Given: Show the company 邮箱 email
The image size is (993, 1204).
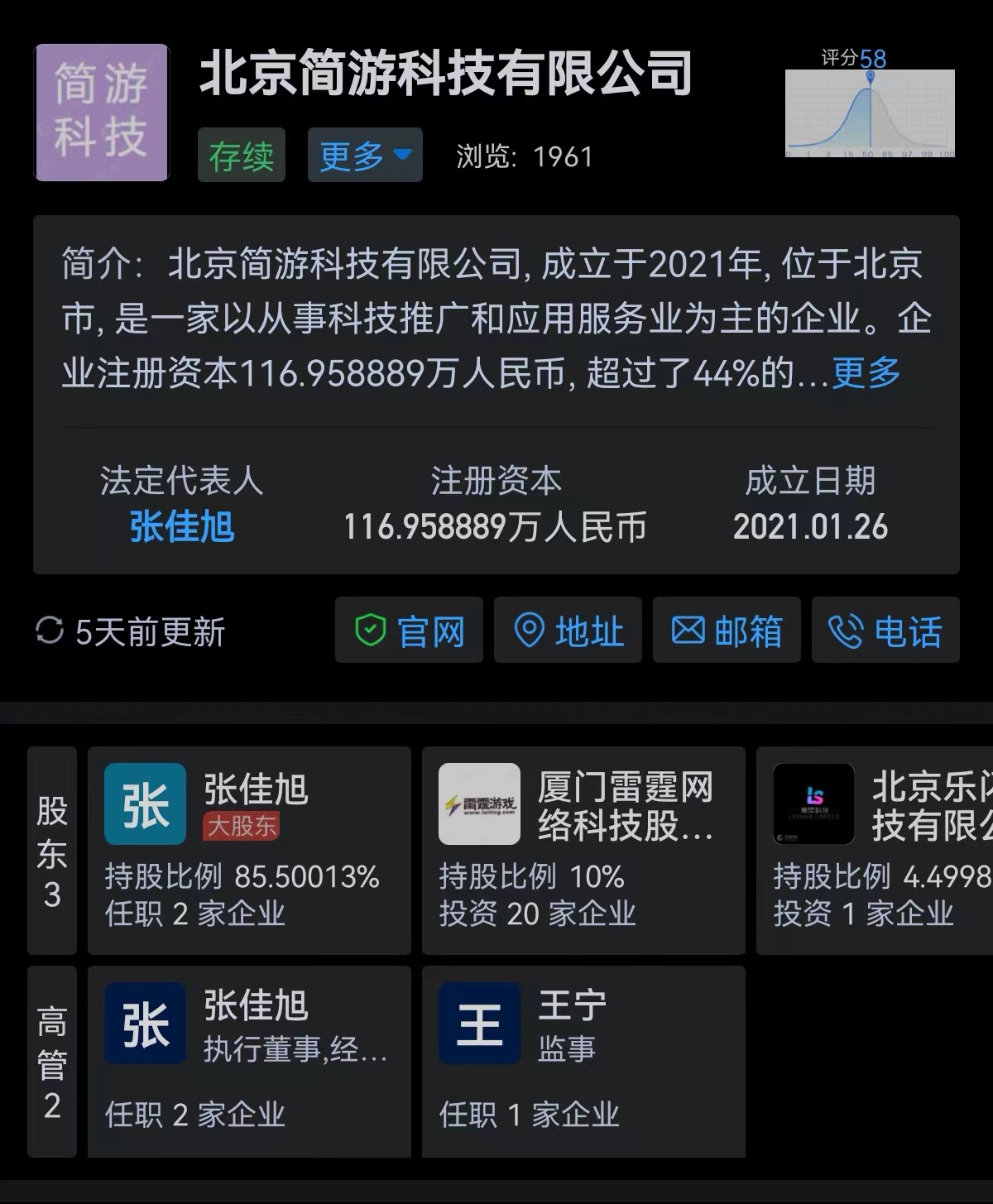Looking at the screenshot, I should (x=727, y=631).
